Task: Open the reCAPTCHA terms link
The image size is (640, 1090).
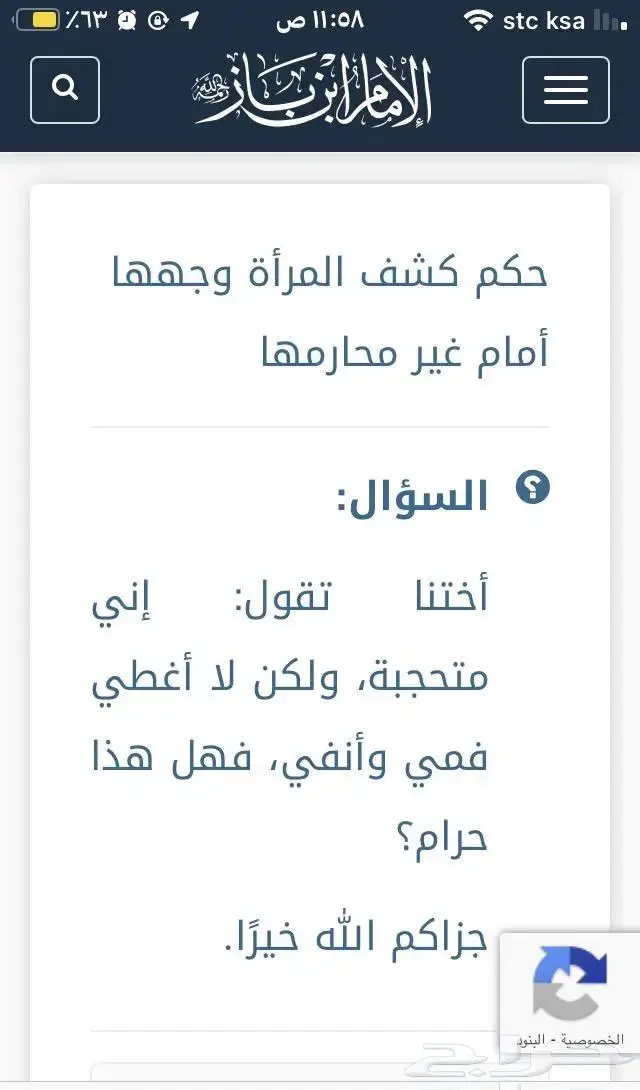Action: 532,1041
